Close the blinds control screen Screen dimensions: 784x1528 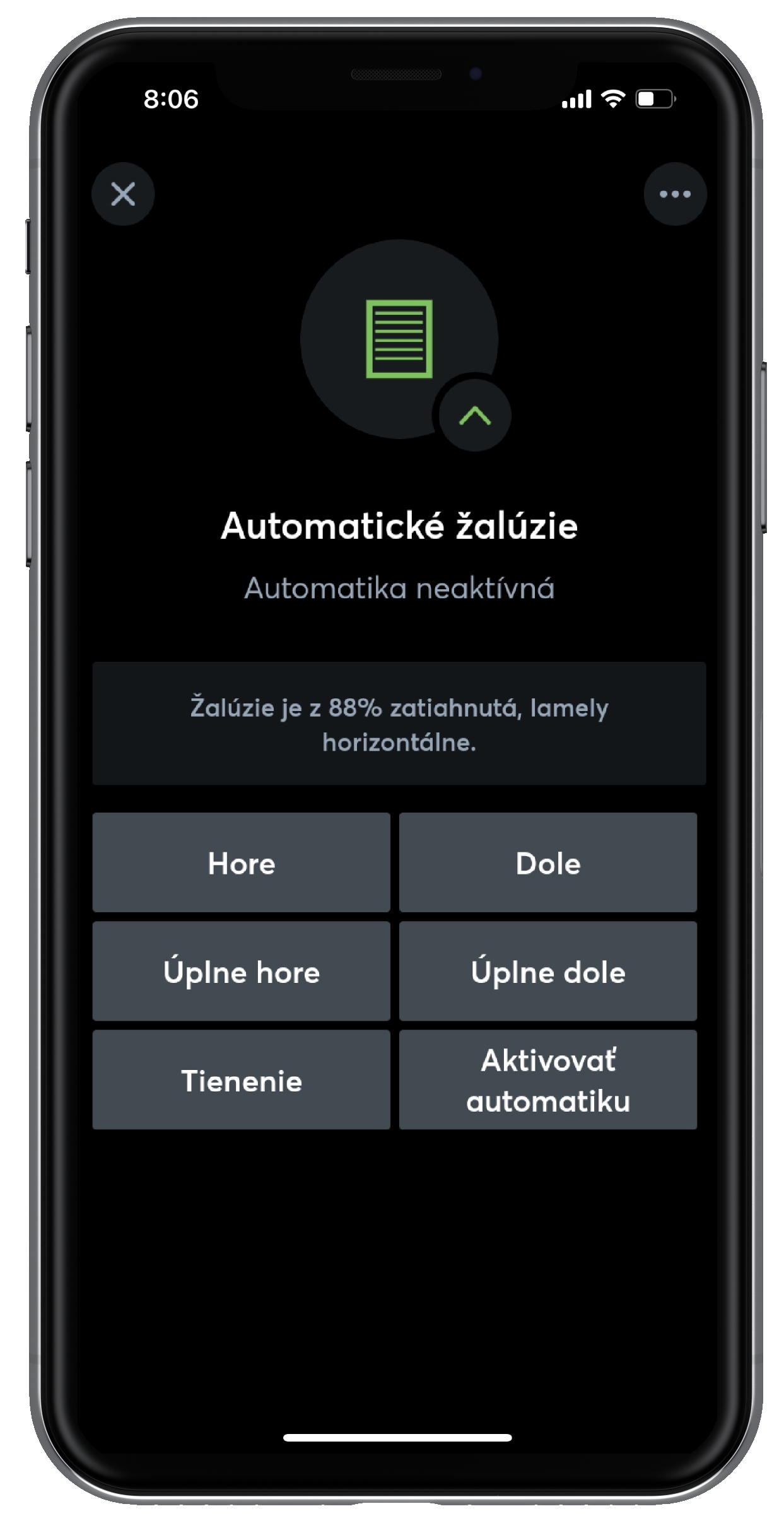(x=123, y=194)
